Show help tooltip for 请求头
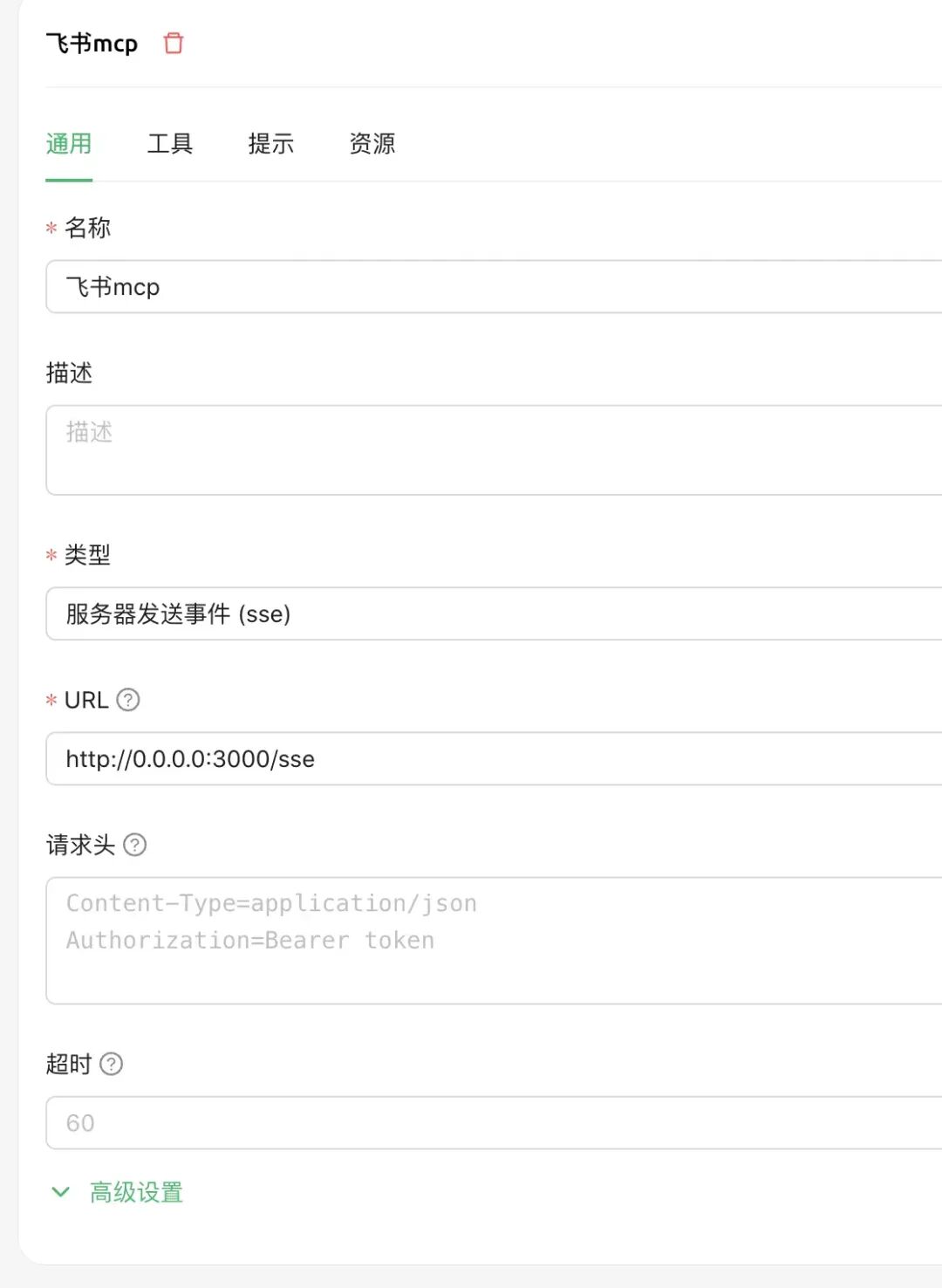 coord(135,845)
